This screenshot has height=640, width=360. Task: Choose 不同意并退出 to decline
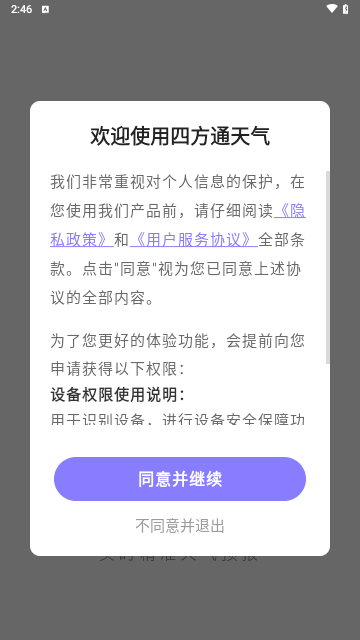180,526
